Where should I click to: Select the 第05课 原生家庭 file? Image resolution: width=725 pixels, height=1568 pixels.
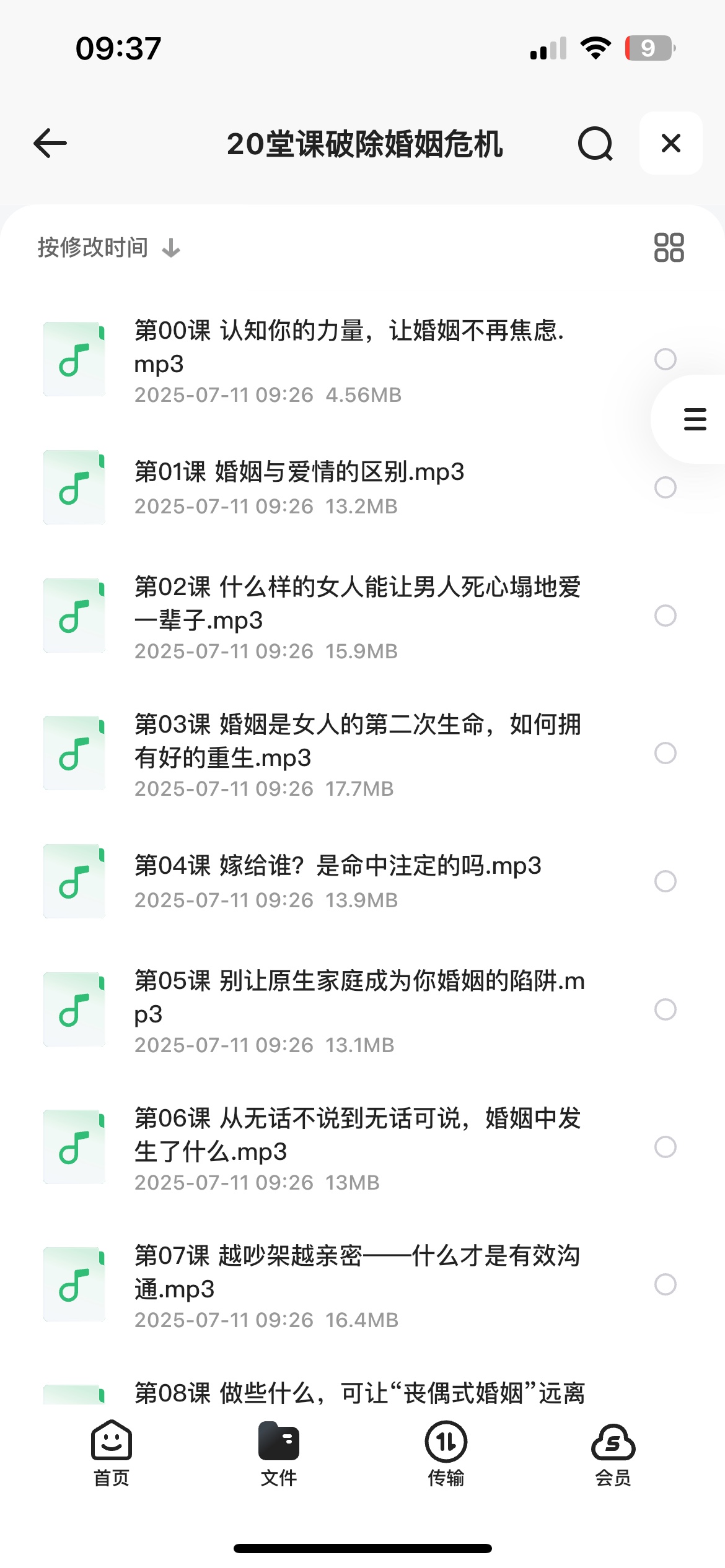[x=665, y=1009]
